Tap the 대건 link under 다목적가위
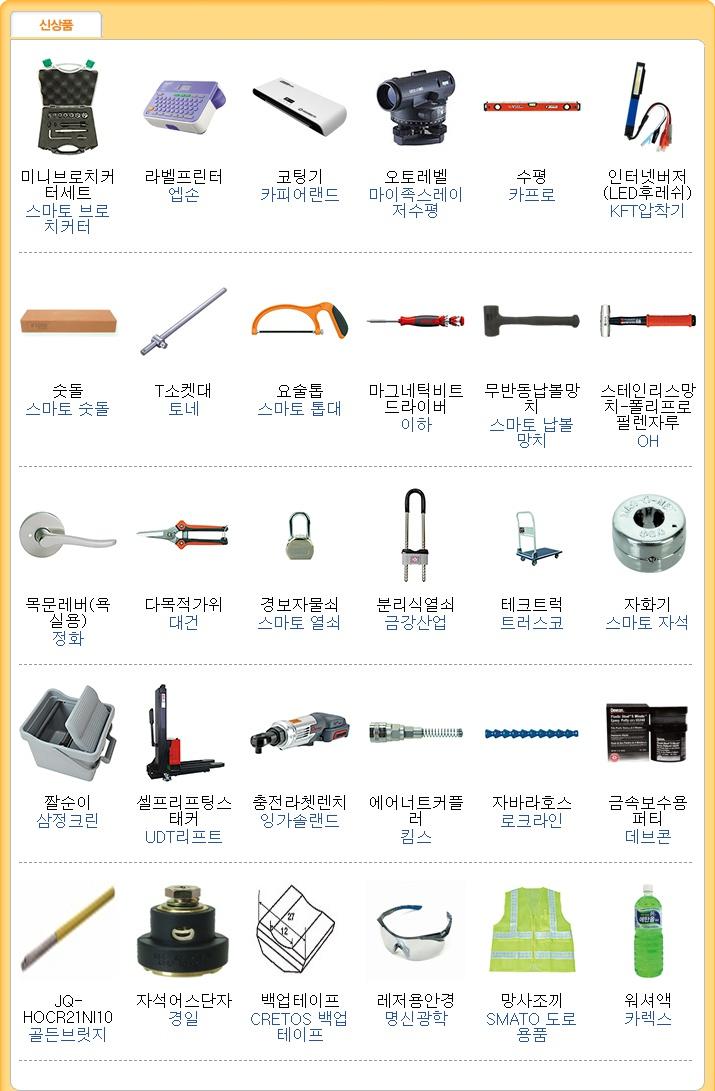 pyautogui.click(x=184, y=623)
